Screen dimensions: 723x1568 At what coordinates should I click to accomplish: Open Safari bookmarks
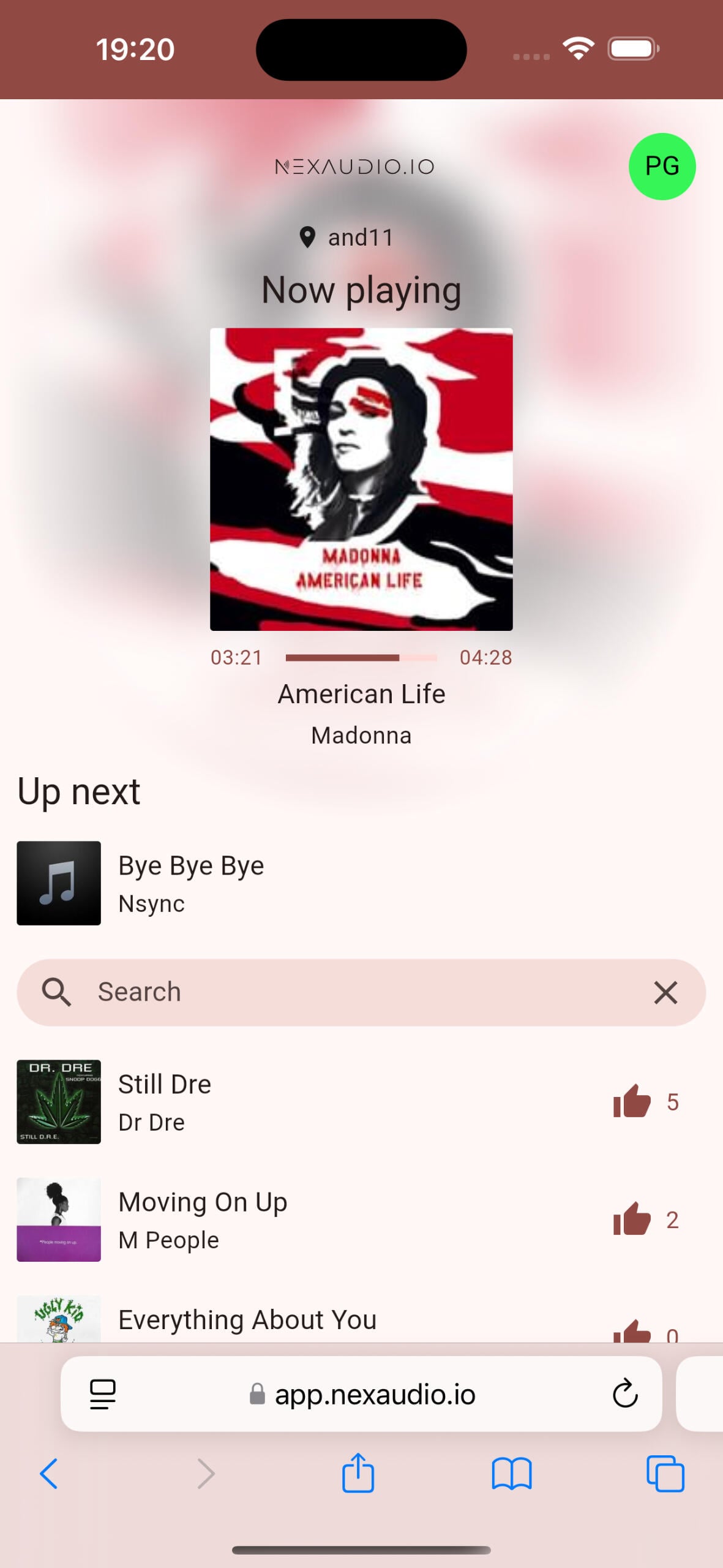click(512, 1473)
